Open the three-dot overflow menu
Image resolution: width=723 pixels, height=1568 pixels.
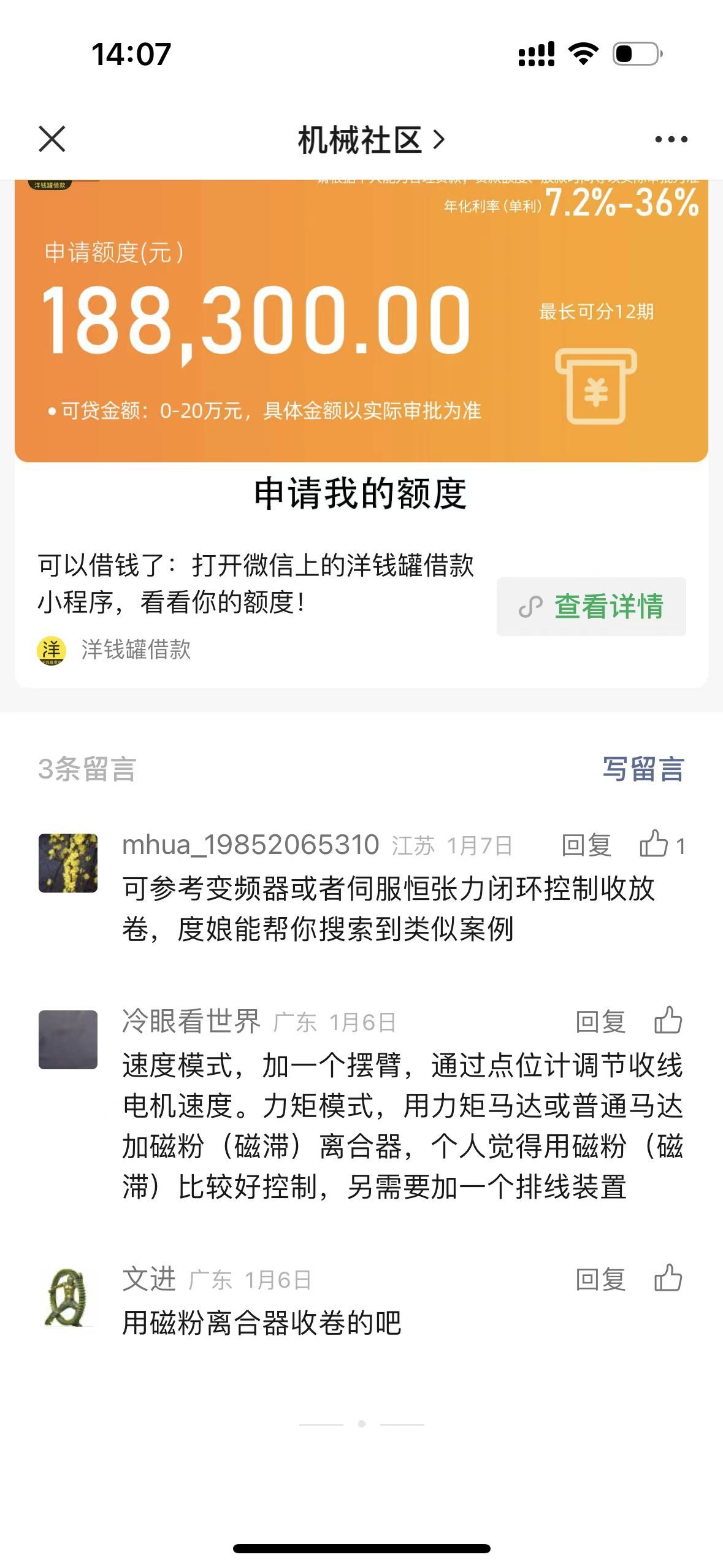(671, 140)
